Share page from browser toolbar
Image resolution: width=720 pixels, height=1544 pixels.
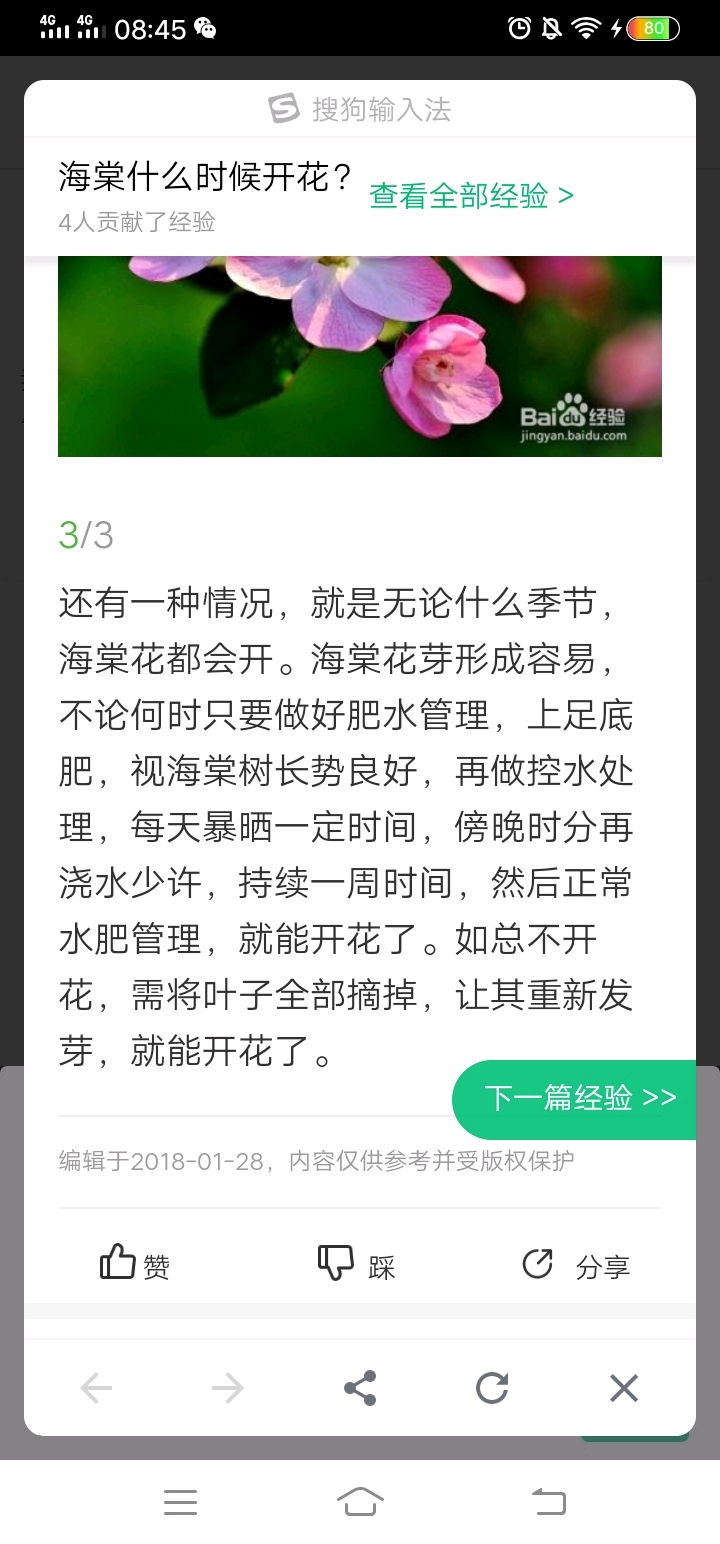[x=360, y=1388]
